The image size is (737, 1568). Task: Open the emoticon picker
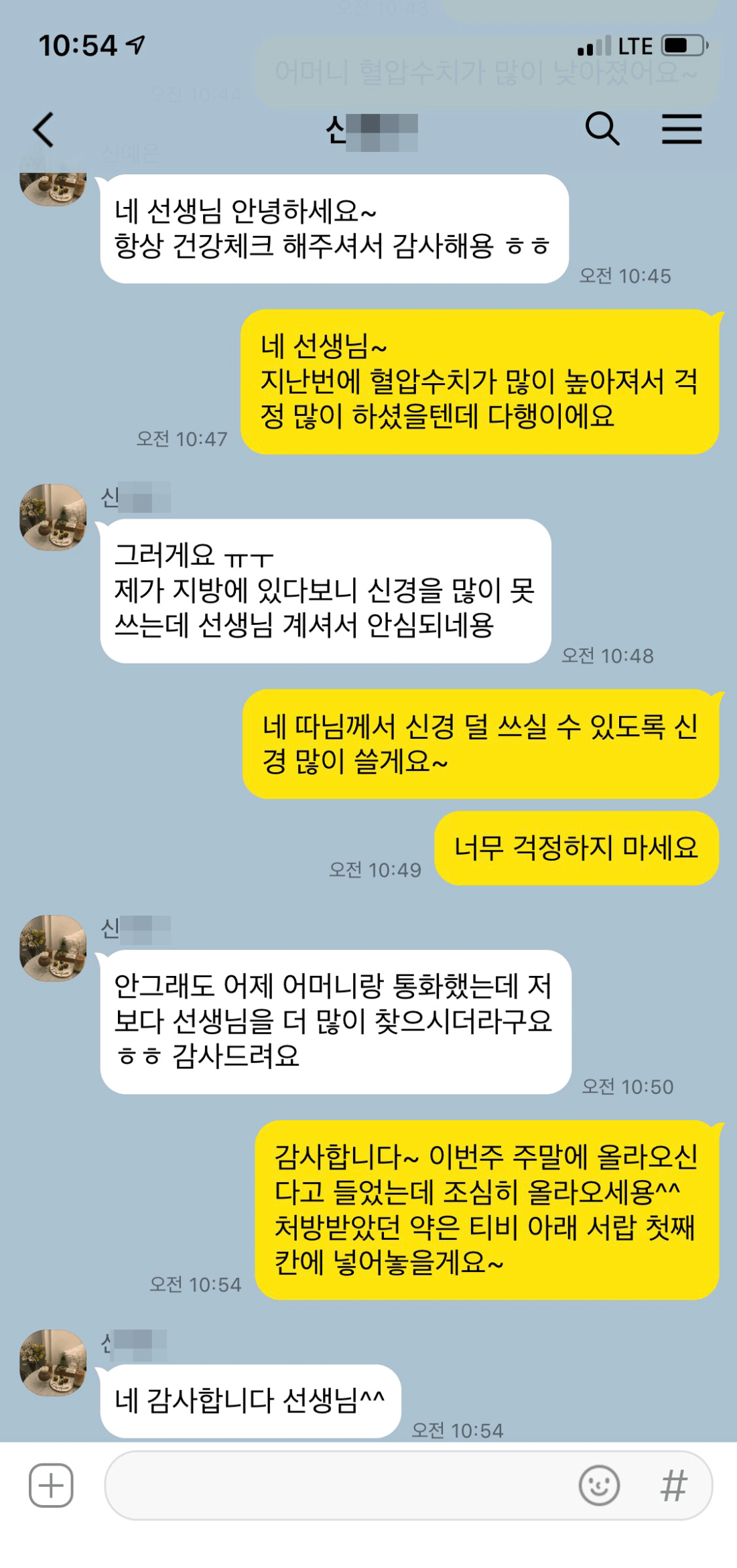click(x=598, y=1485)
